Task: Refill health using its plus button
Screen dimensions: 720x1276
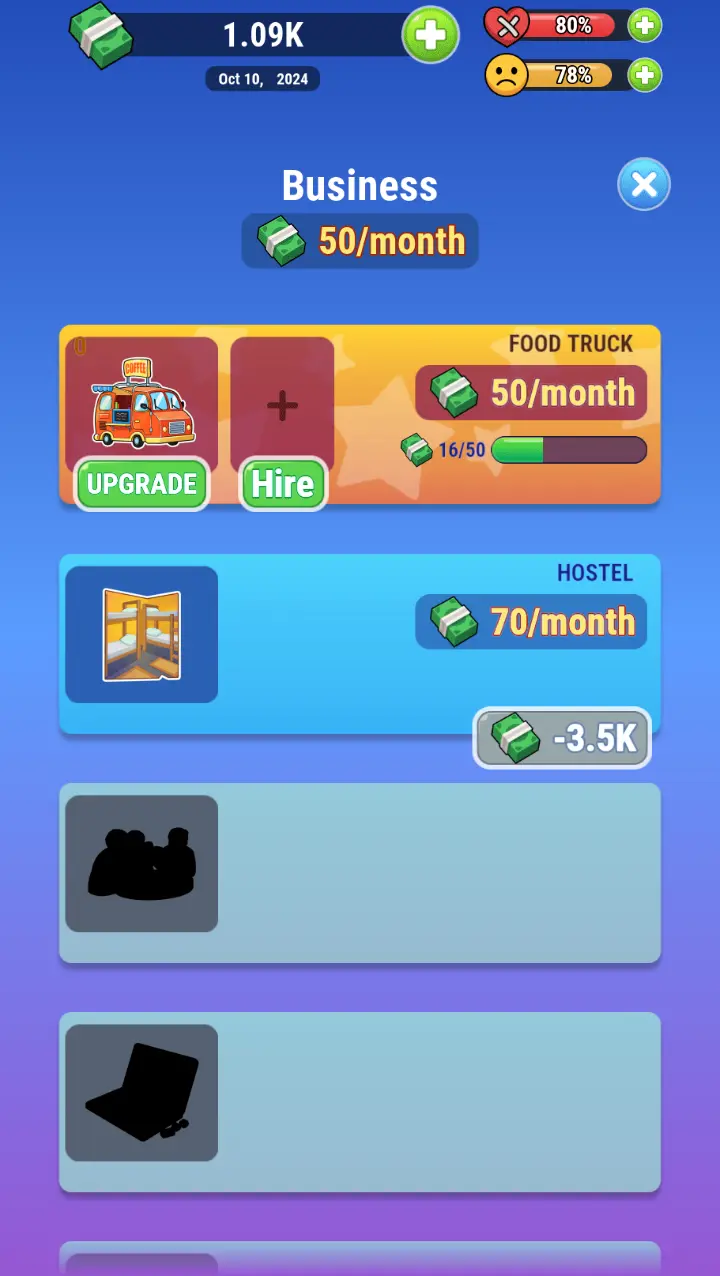Action: [645, 25]
